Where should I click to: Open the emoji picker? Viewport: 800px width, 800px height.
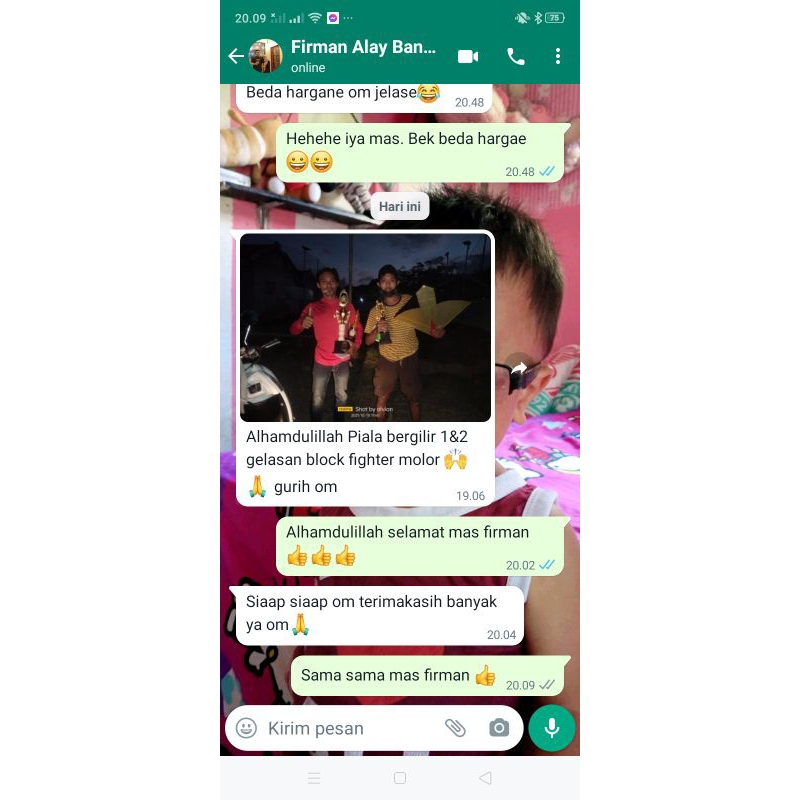click(x=247, y=728)
